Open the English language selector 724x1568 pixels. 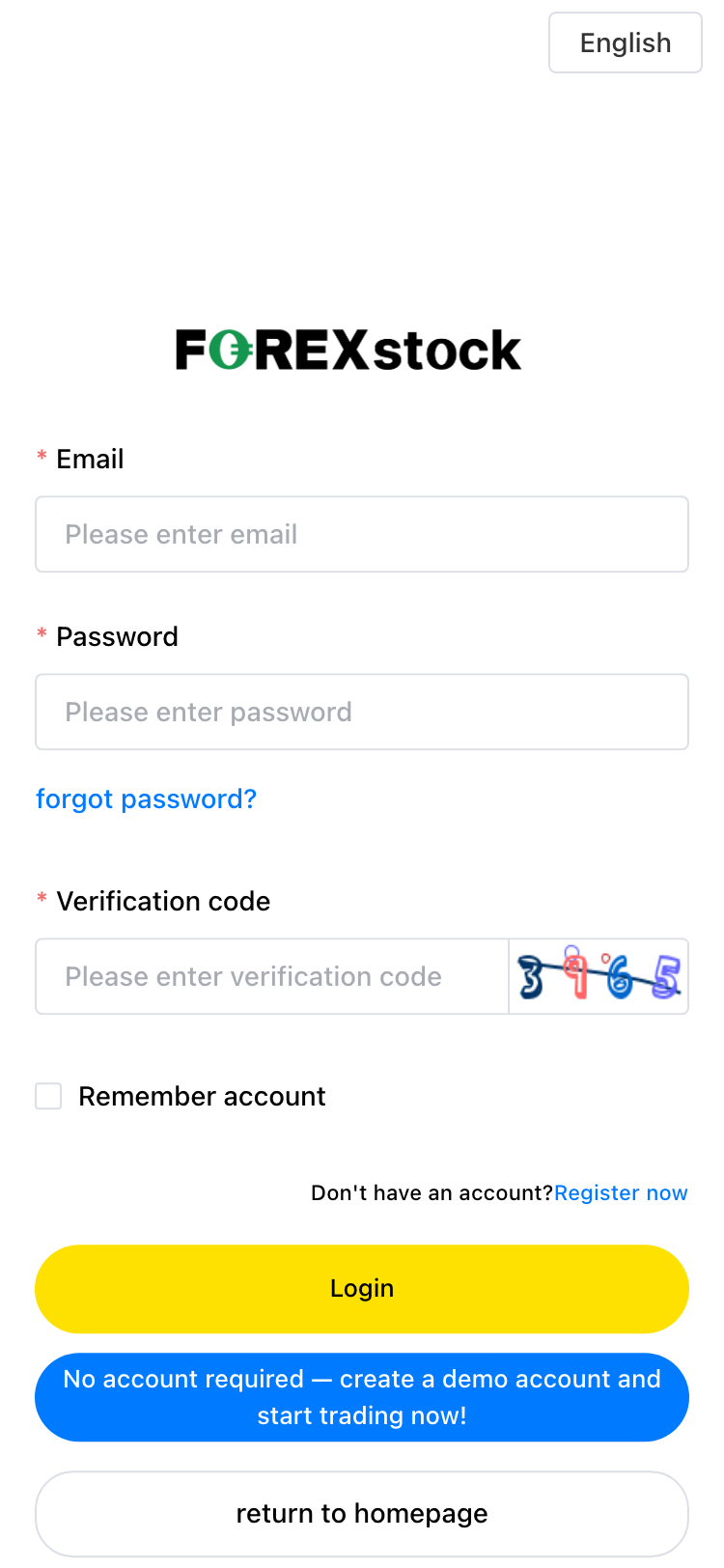click(x=625, y=42)
